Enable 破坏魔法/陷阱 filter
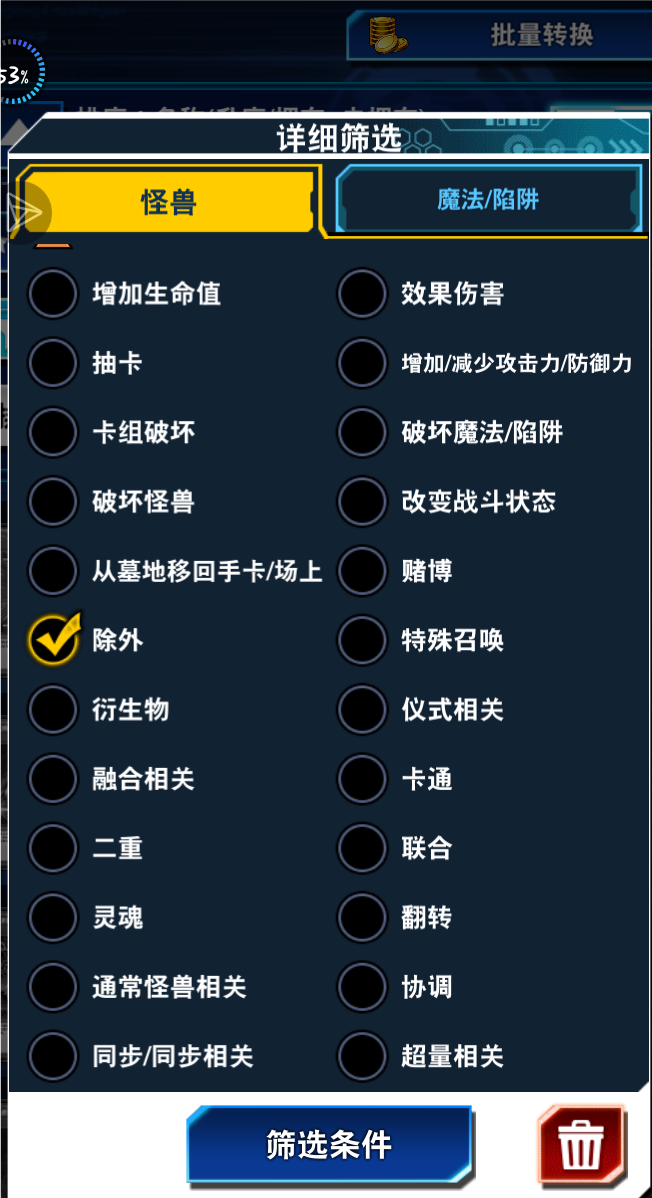The width and height of the screenshot is (652, 1198). [x=362, y=432]
